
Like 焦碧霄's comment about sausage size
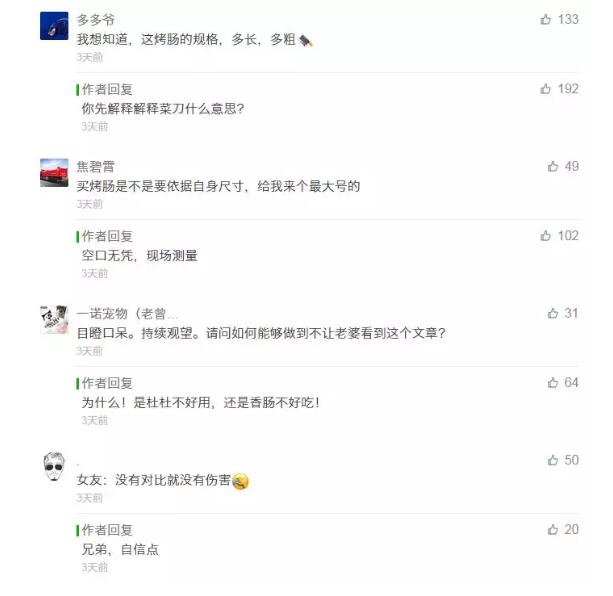(553, 166)
